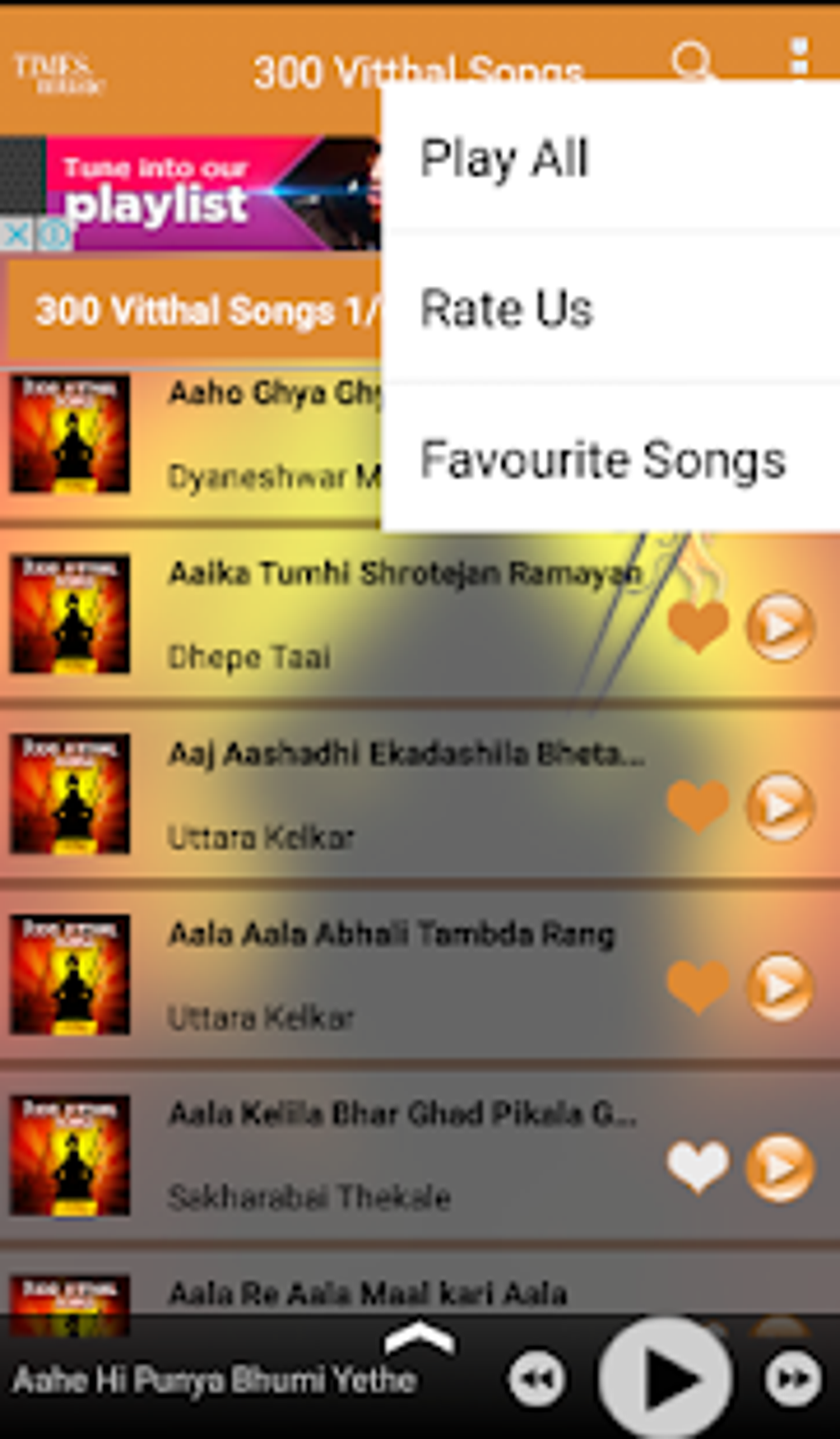
Task: Select Play All from the menu
Action: 611,157
